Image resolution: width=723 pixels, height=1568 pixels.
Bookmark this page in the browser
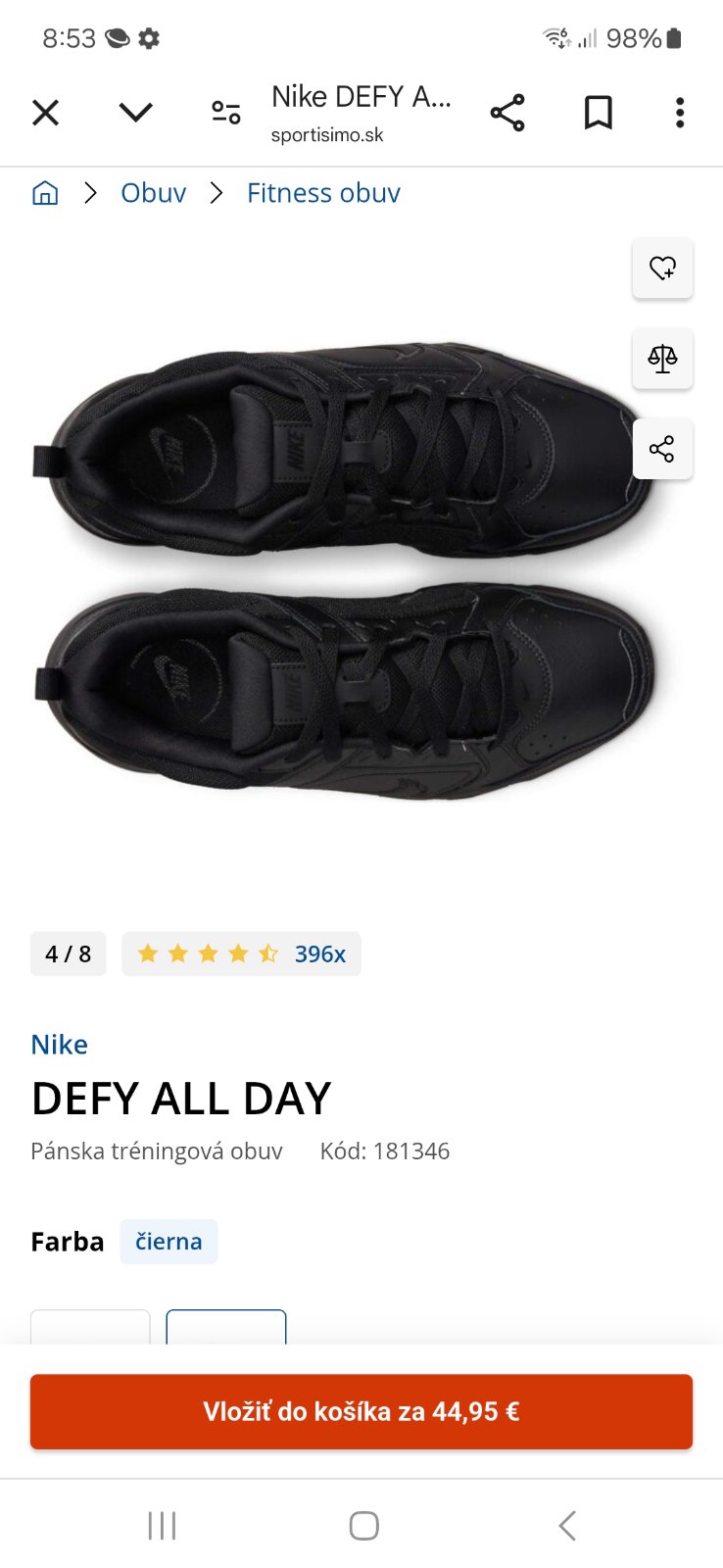tap(598, 113)
